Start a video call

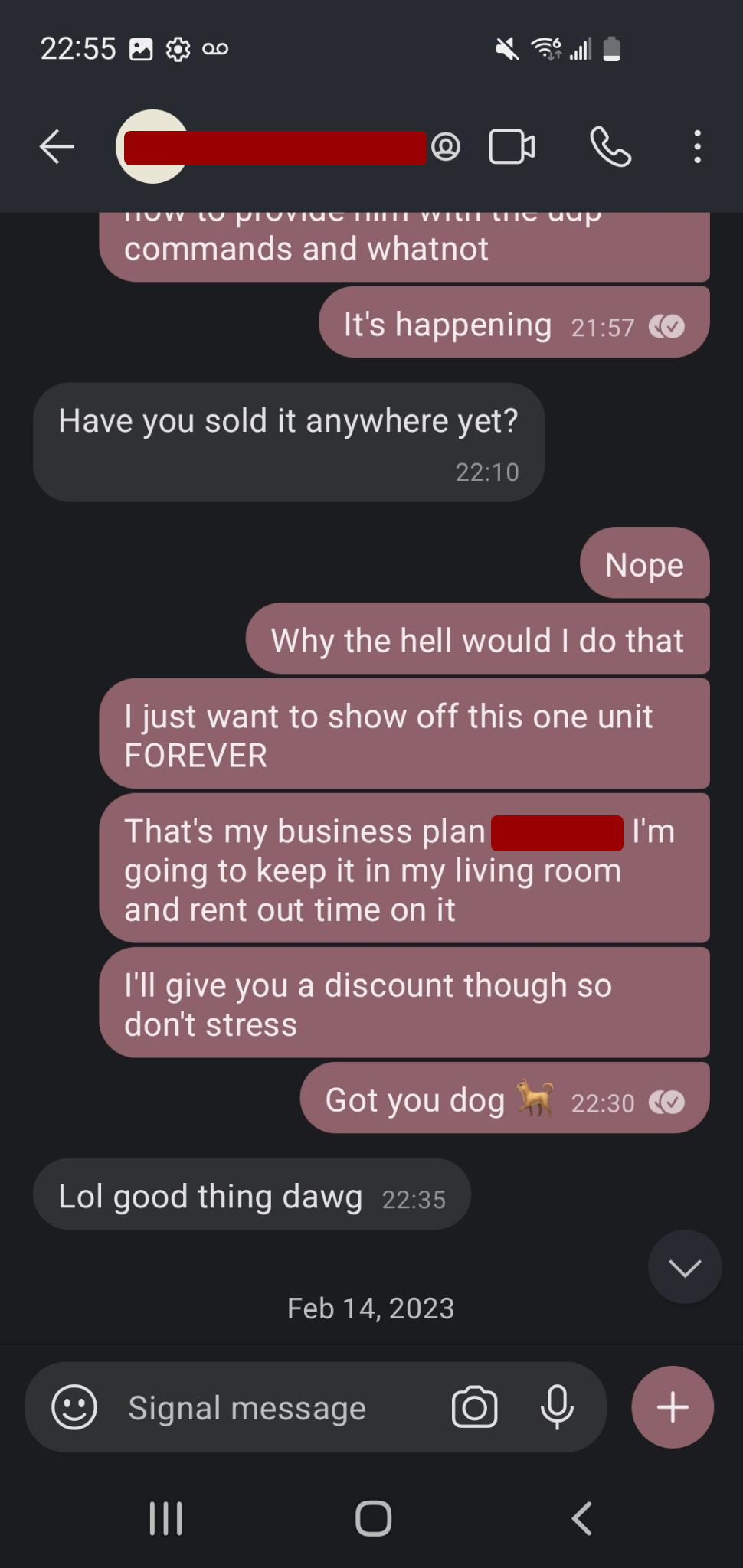pos(512,147)
